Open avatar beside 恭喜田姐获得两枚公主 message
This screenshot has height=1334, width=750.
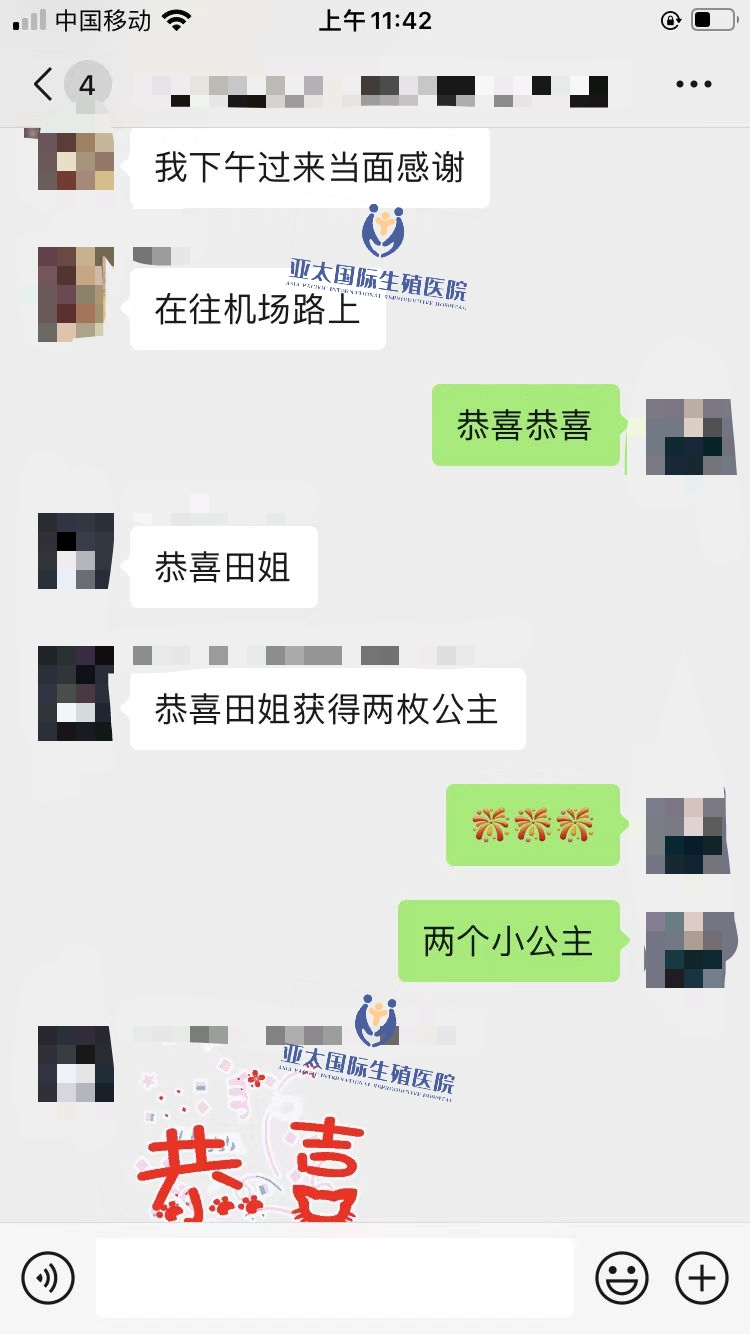(x=75, y=693)
